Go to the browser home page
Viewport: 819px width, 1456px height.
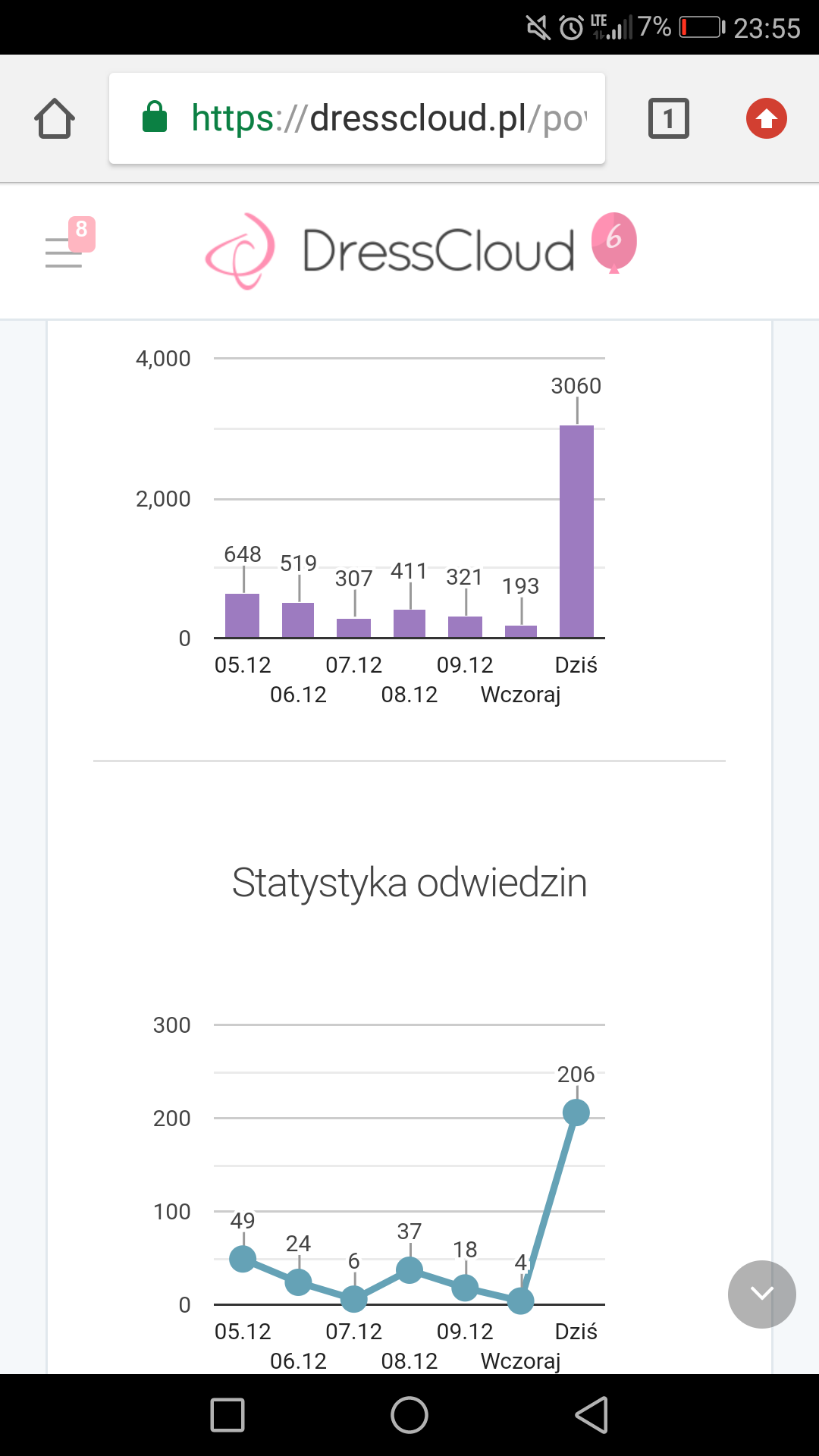(55, 119)
